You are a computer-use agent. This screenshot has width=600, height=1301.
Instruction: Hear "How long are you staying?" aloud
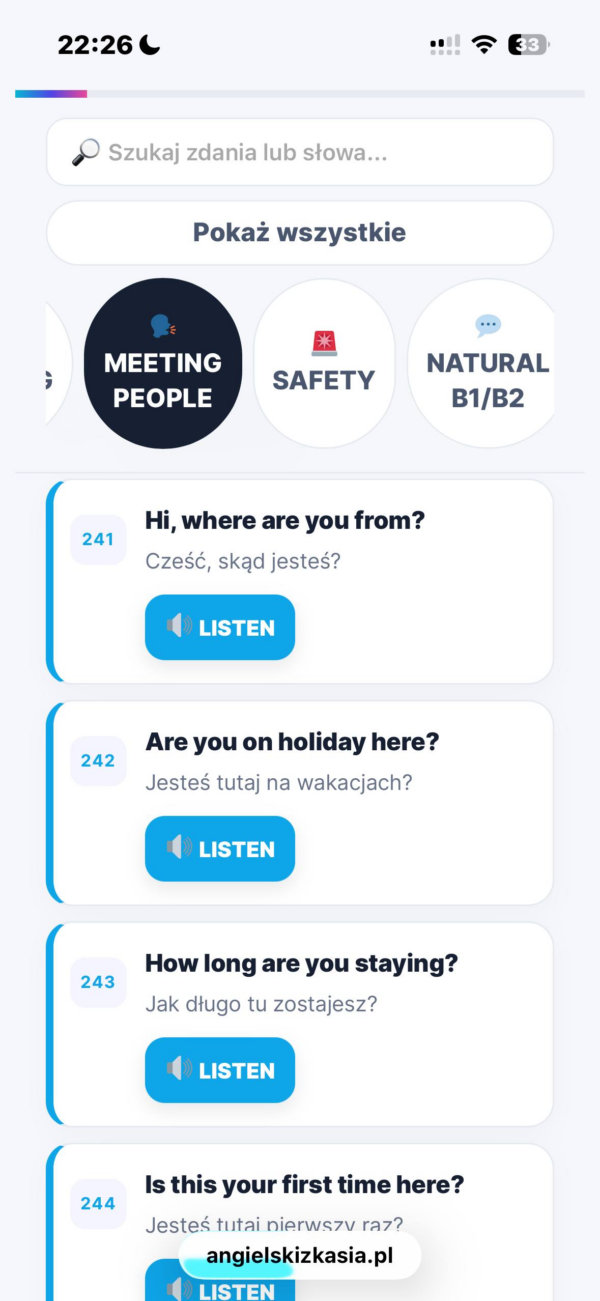(x=220, y=1070)
